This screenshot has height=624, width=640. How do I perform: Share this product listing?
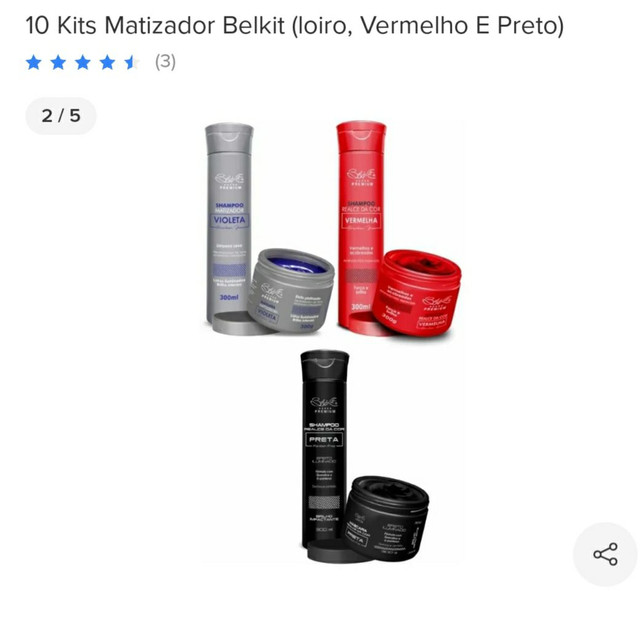coord(605,554)
